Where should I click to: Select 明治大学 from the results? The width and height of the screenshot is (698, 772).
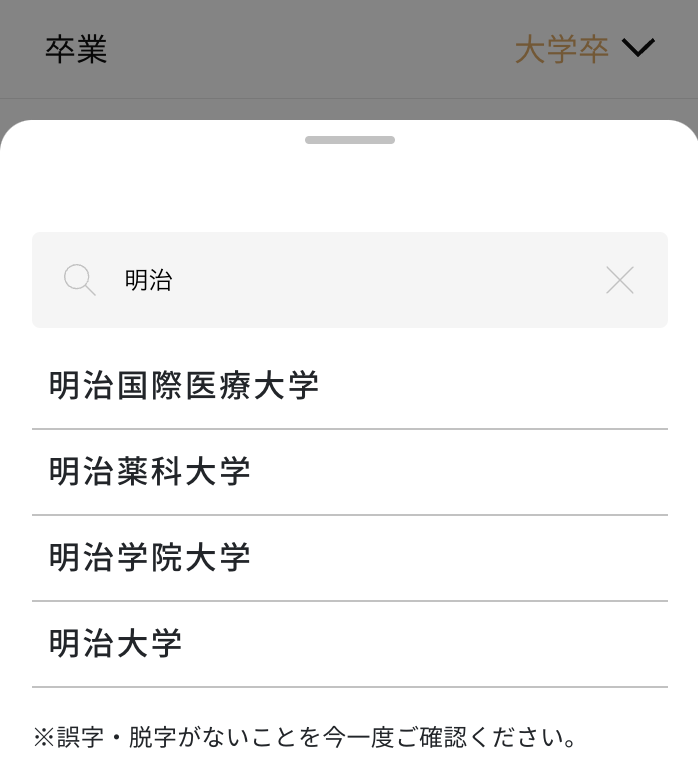[x=116, y=644]
